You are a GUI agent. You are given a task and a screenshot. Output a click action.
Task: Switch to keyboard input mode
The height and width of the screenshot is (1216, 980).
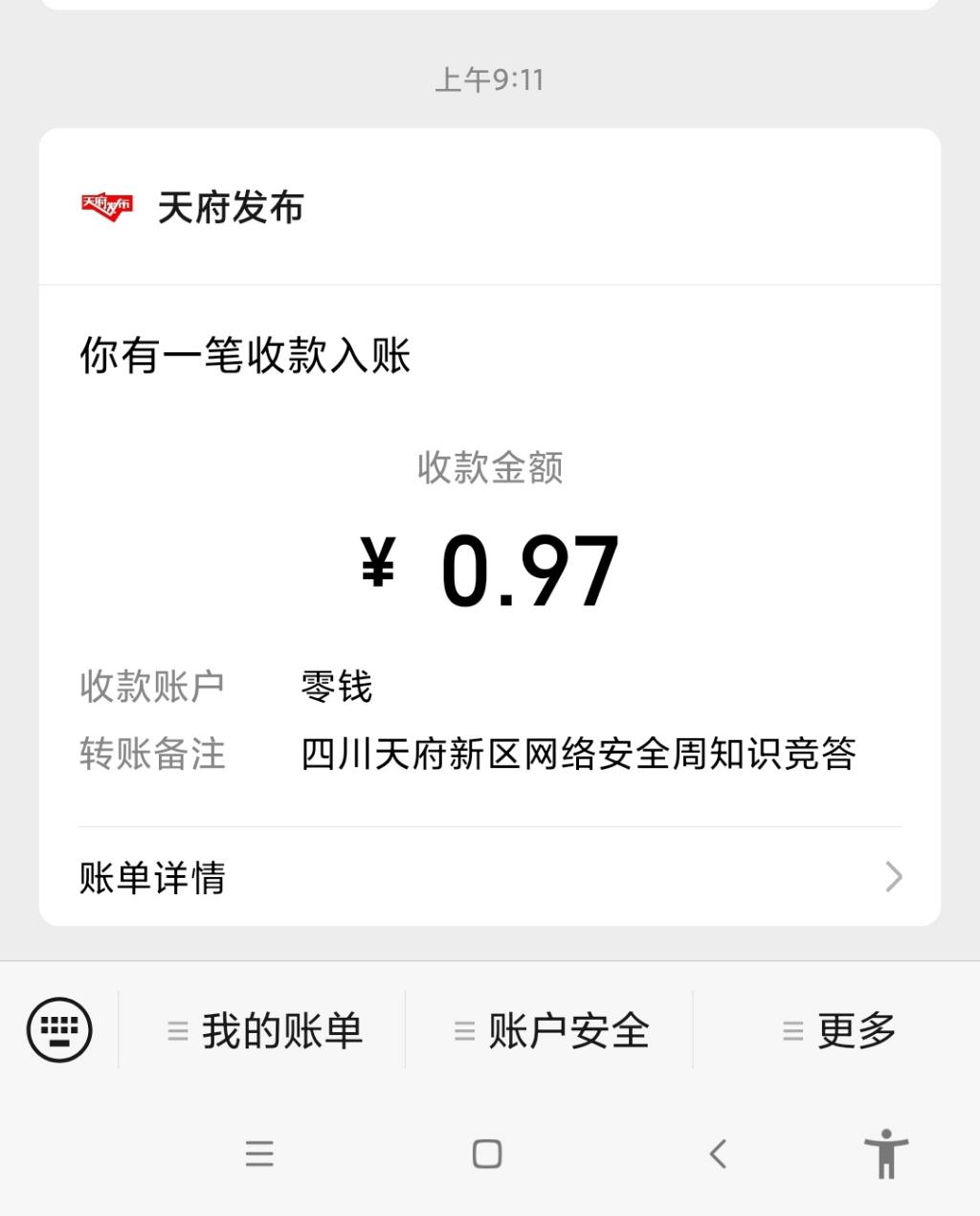(59, 1030)
